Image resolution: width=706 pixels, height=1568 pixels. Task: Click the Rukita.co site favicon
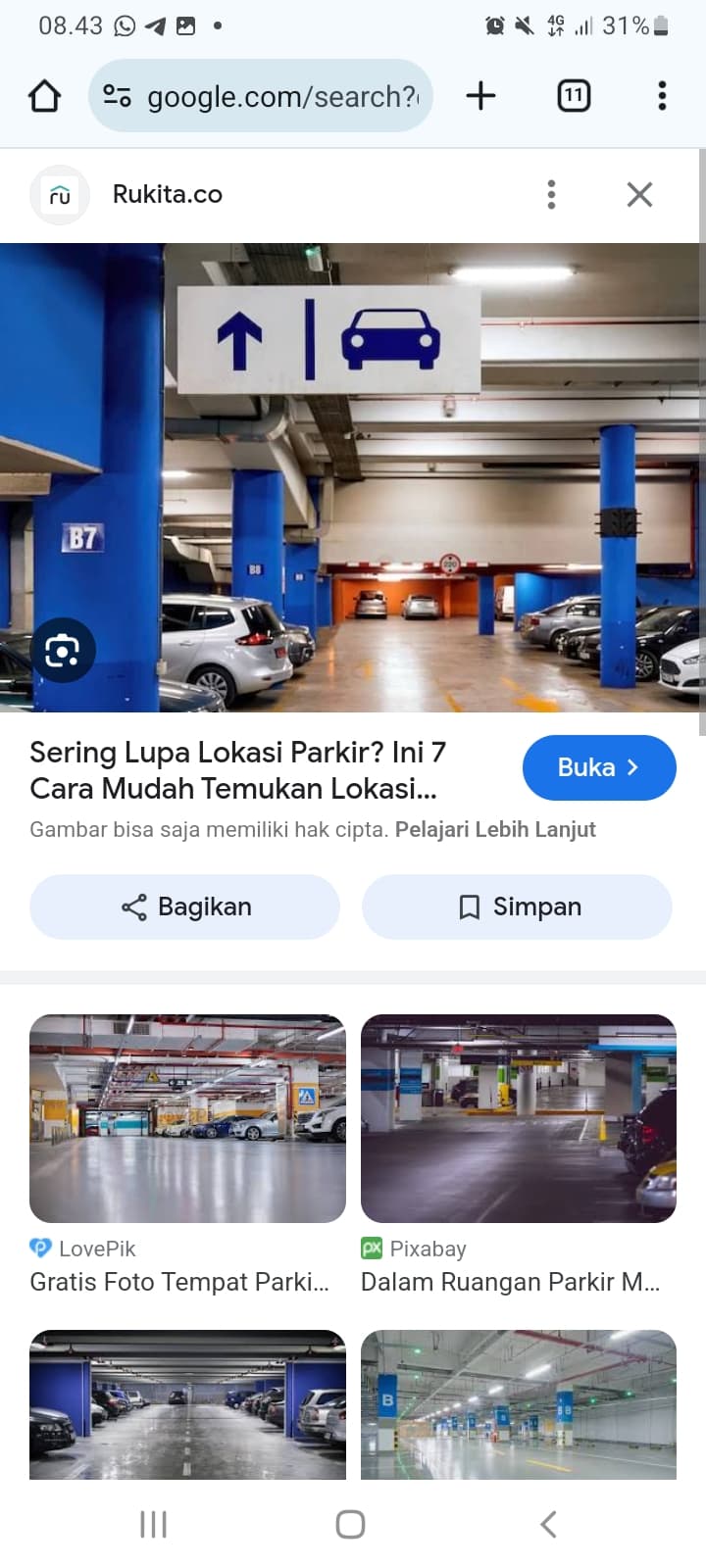tap(60, 194)
